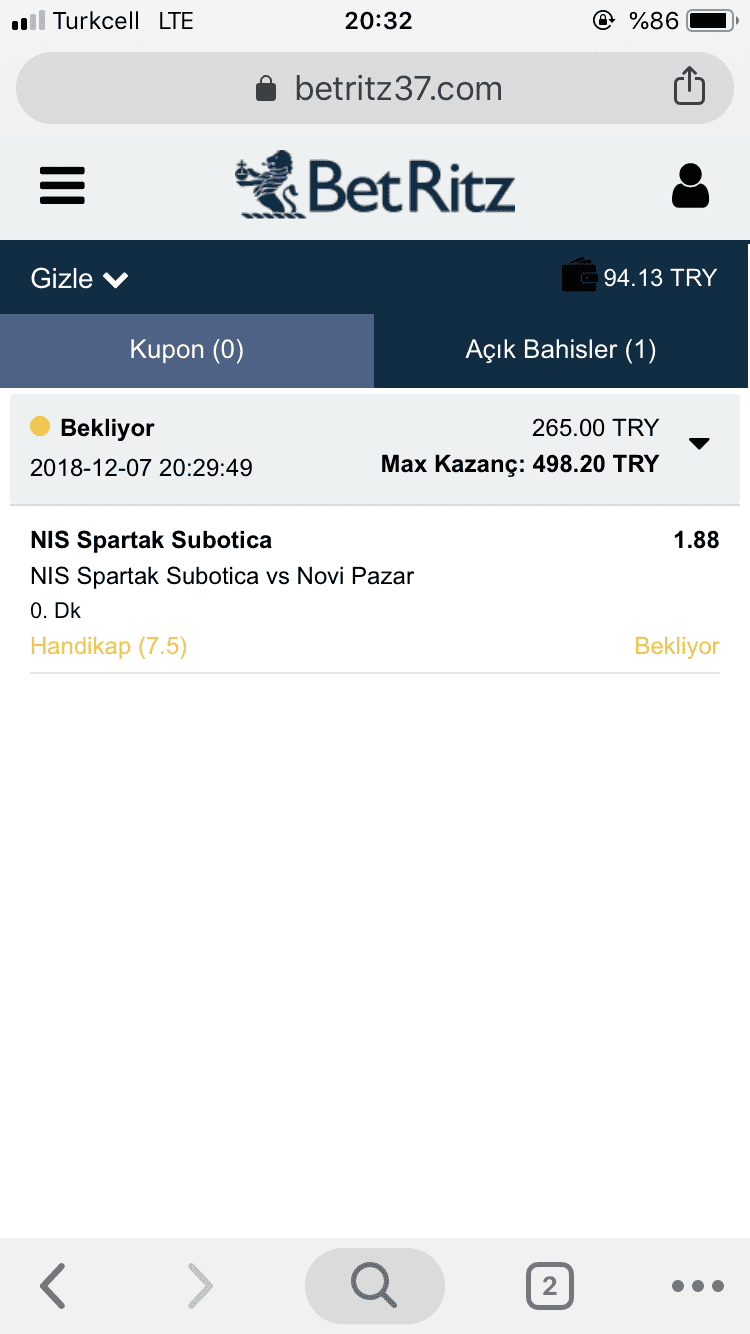
Task: Expand the Bekliyor bet details arrow
Action: (700, 444)
